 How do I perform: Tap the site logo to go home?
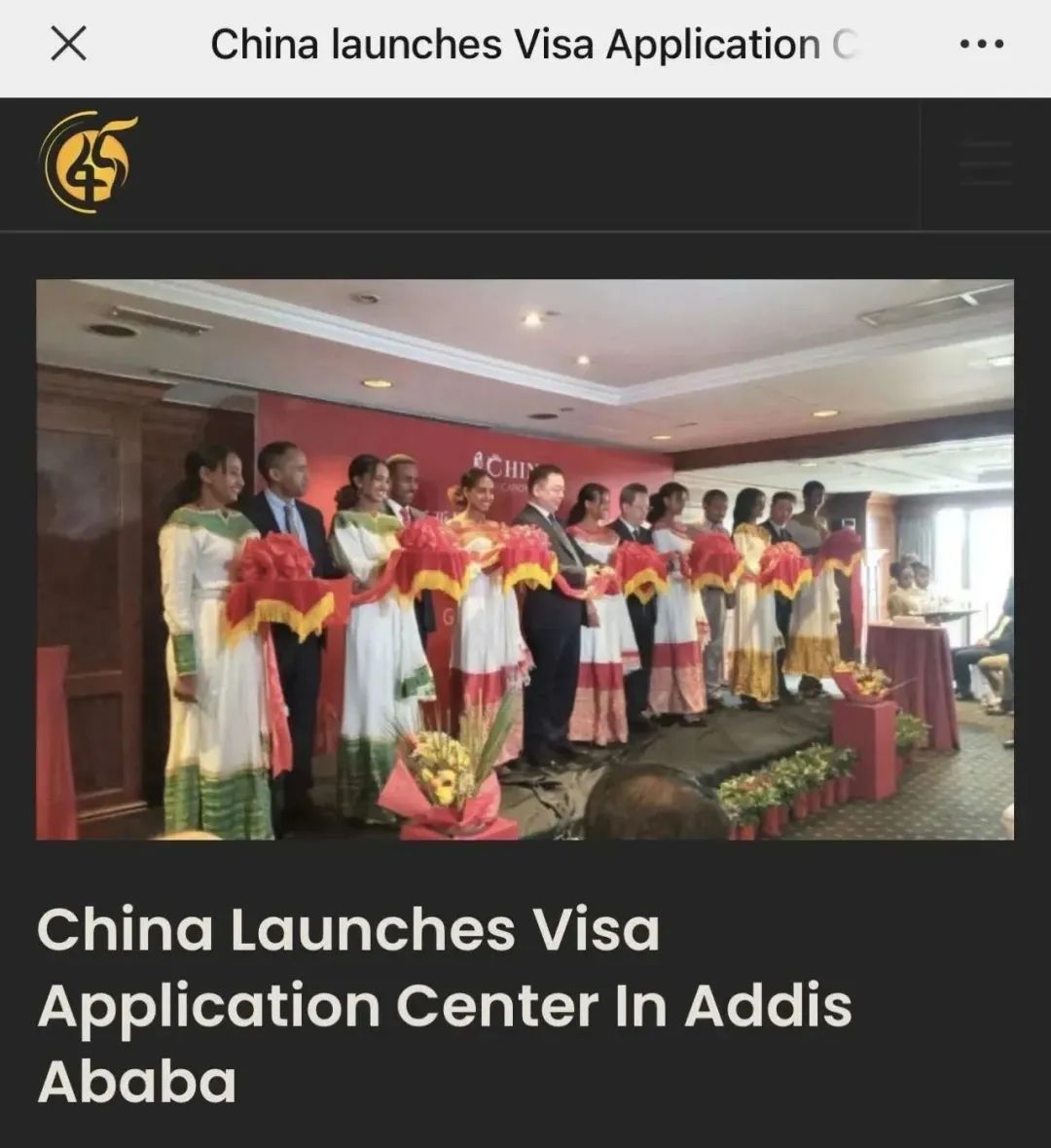[x=88, y=162]
